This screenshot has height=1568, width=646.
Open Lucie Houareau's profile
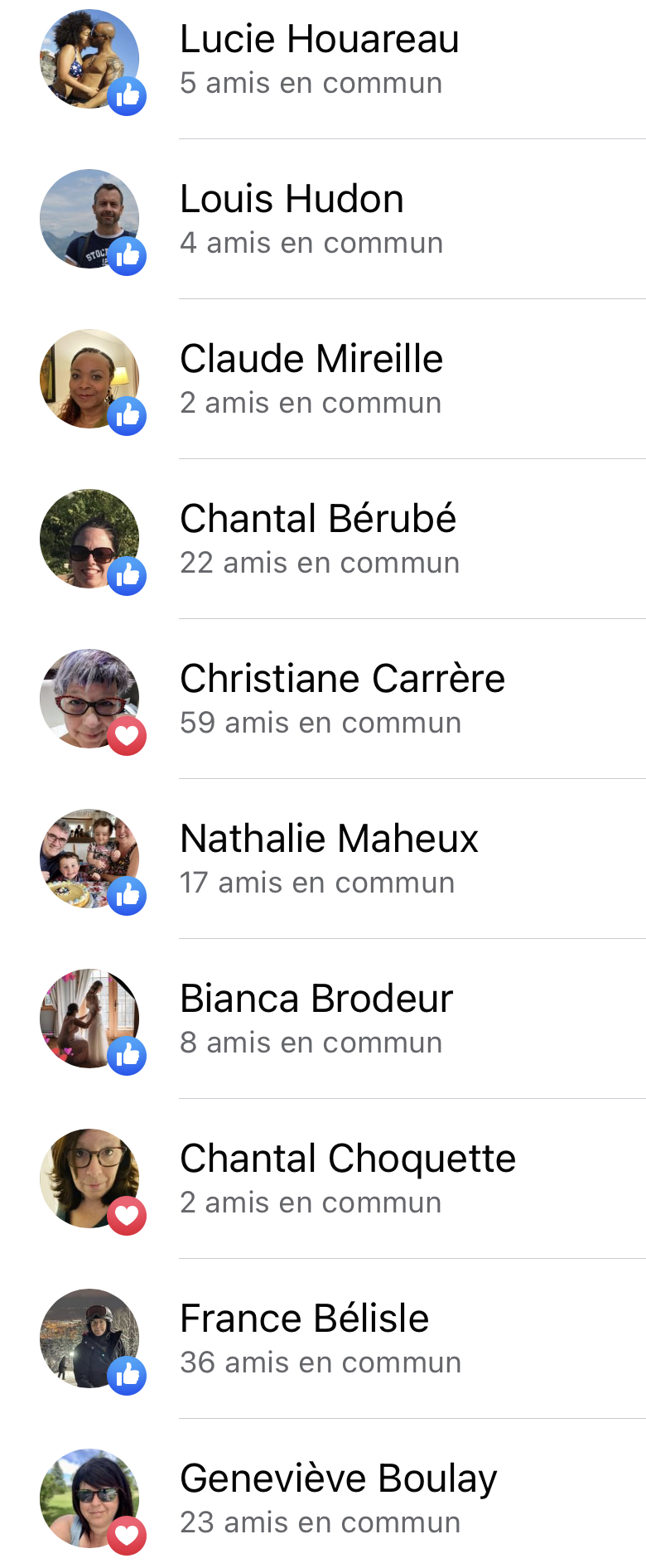click(x=319, y=40)
